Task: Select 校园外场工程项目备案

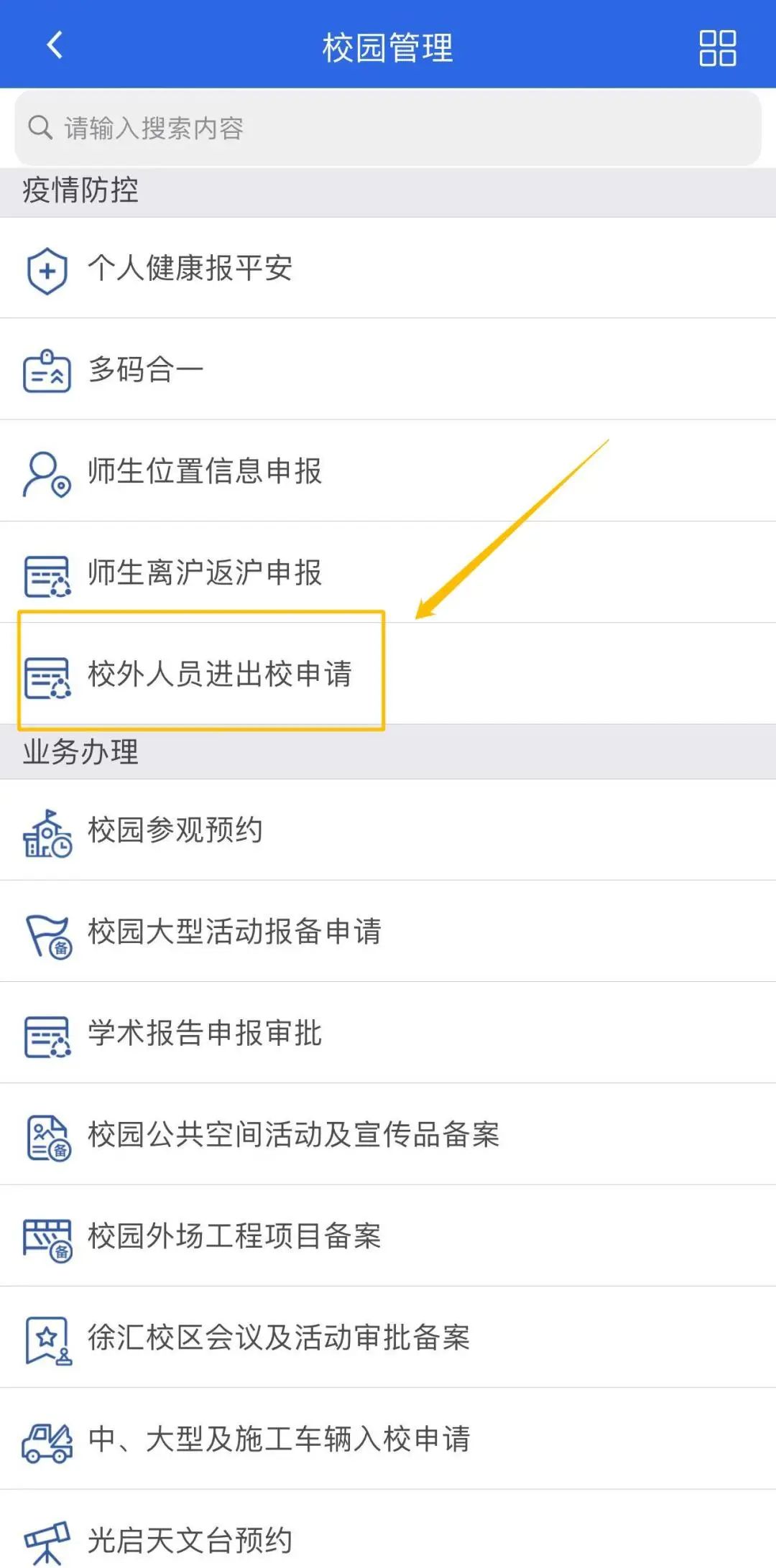Action: pos(388,1235)
